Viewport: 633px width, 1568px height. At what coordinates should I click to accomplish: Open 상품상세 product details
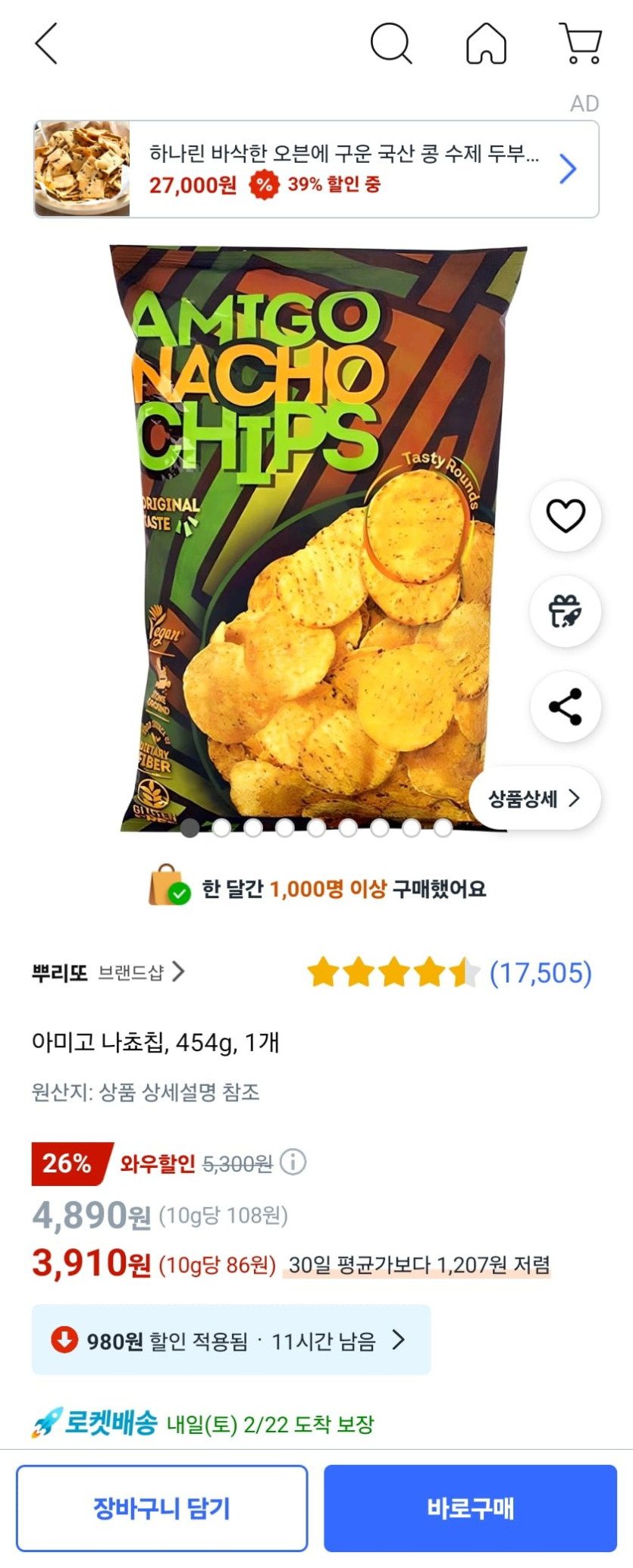pos(531,797)
